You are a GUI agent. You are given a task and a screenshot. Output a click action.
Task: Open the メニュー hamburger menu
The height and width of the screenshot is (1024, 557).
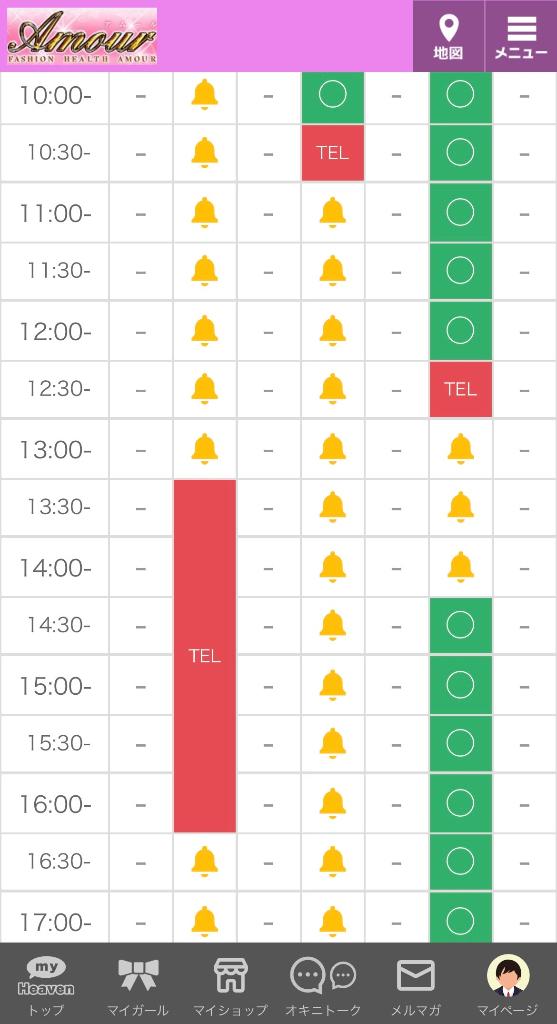pos(521,36)
